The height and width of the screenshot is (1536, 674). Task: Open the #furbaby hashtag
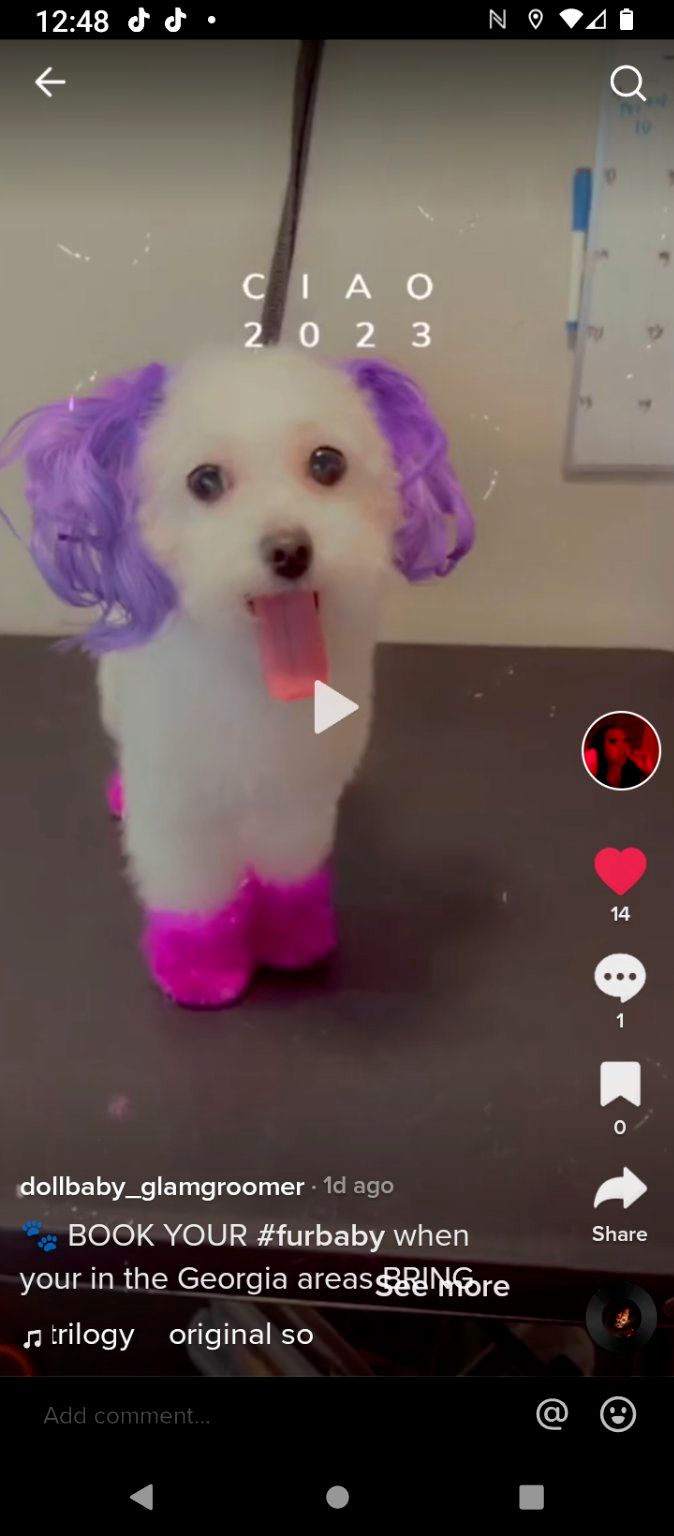tap(320, 1236)
